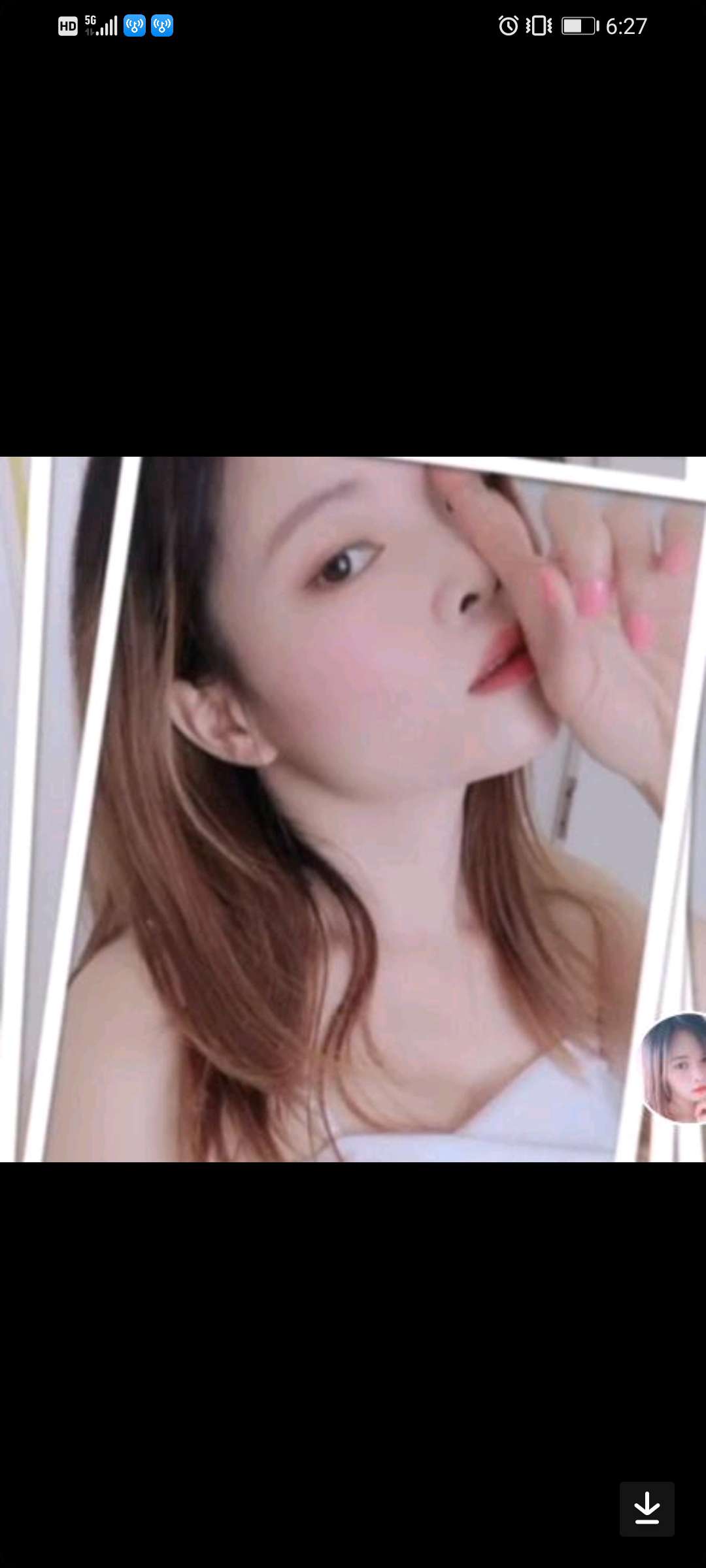This screenshot has height=1568, width=706.
Task: Download the displayed image
Action: (x=647, y=1509)
